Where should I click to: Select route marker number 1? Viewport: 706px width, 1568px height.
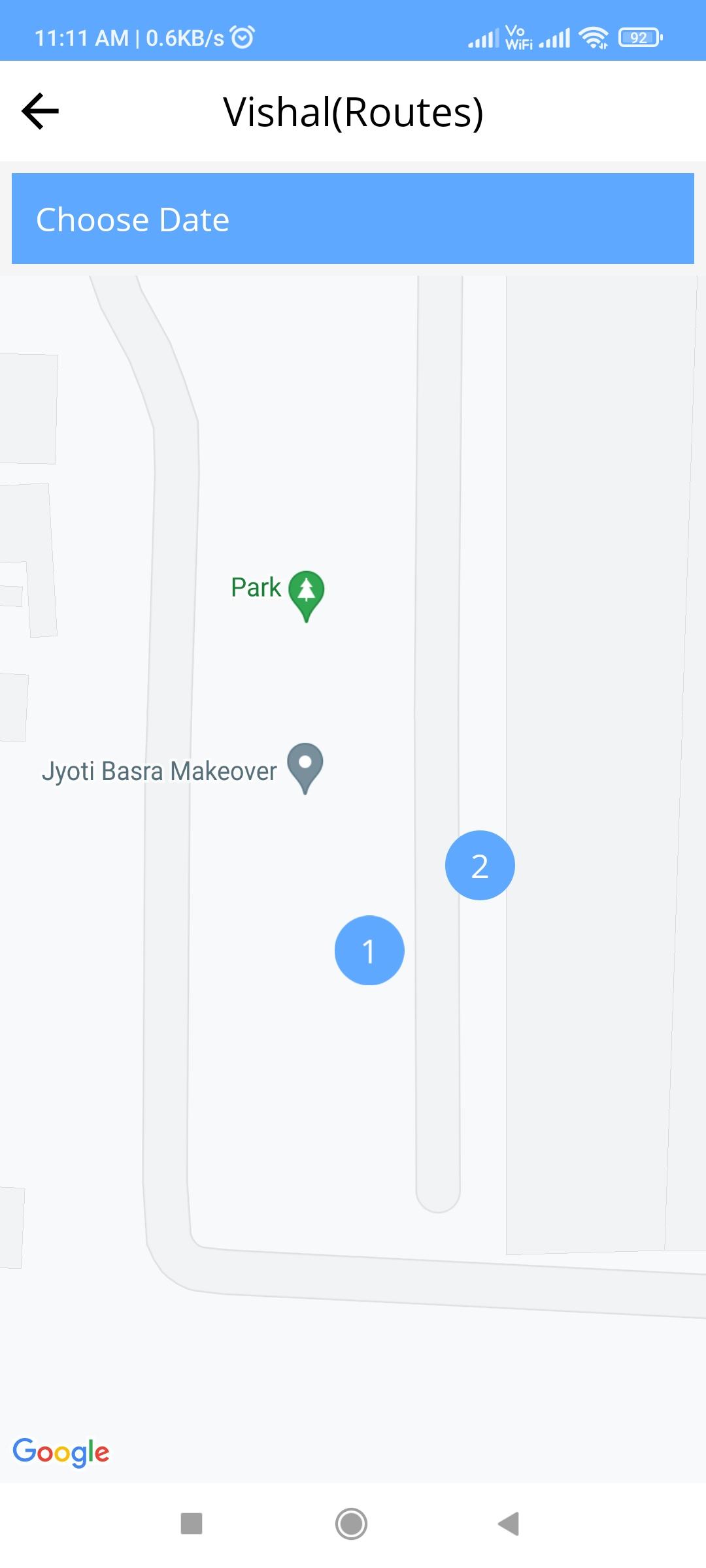tap(369, 950)
